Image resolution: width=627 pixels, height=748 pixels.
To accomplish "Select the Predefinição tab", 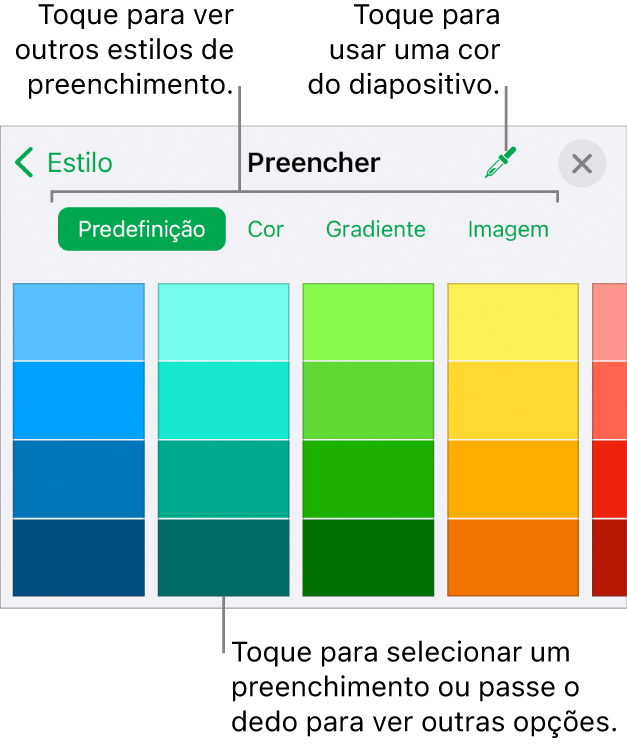I will [x=142, y=229].
